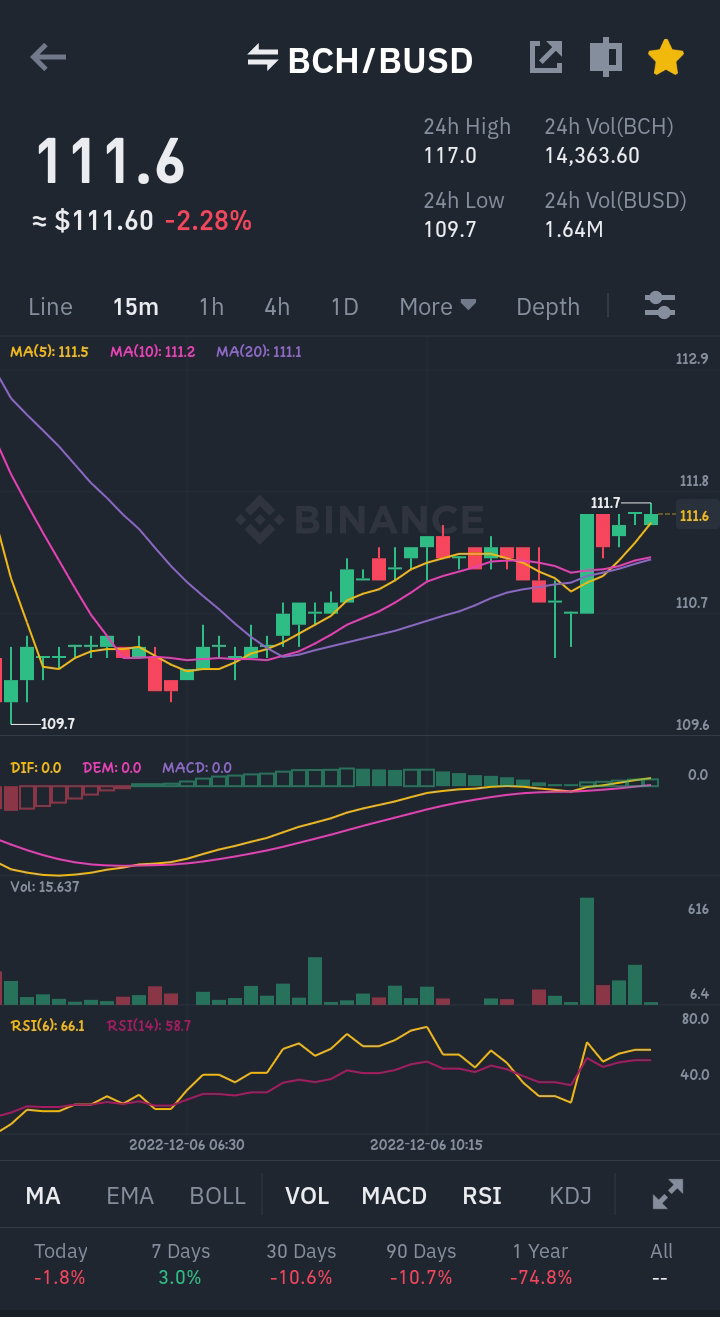Select the 1h interval

point(211,307)
